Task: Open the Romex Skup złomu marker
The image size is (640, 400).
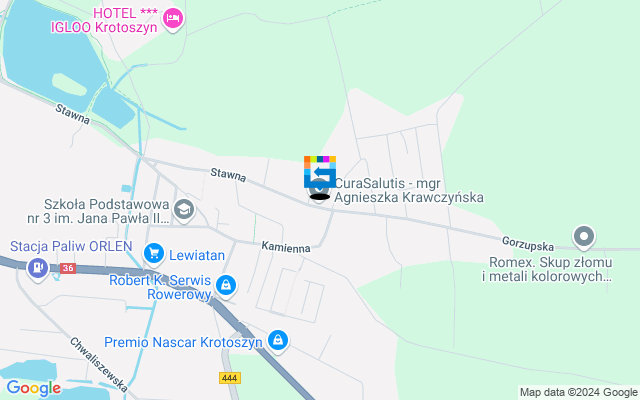Action: (x=584, y=238)
